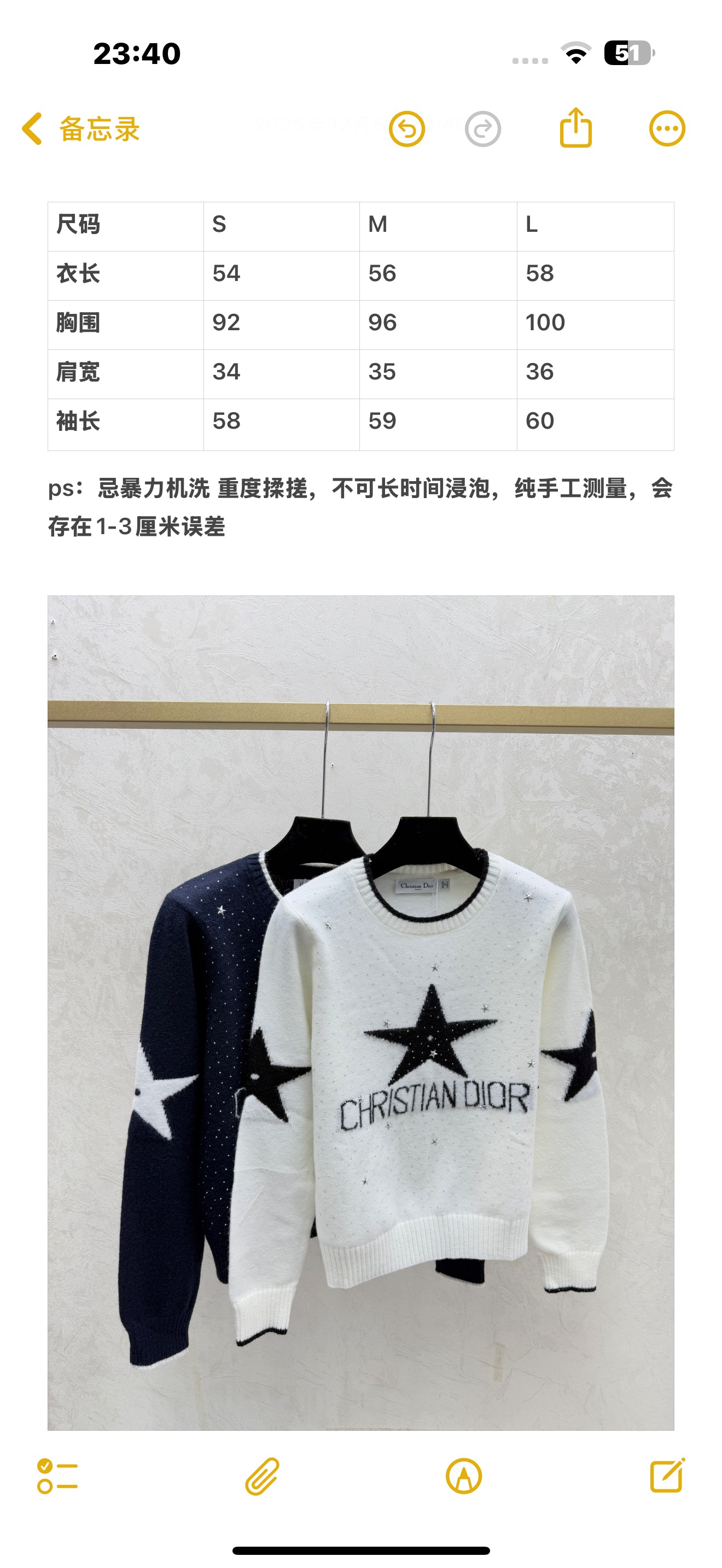Screen dimensions: 722x1568
Task: Undo the last edit
Action: [x=406, y=129]
